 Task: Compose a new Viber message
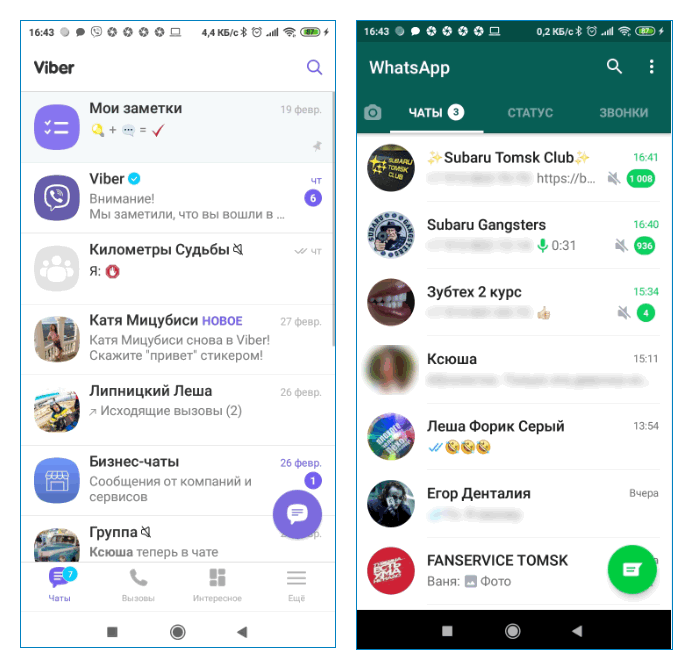click(297, 514)
